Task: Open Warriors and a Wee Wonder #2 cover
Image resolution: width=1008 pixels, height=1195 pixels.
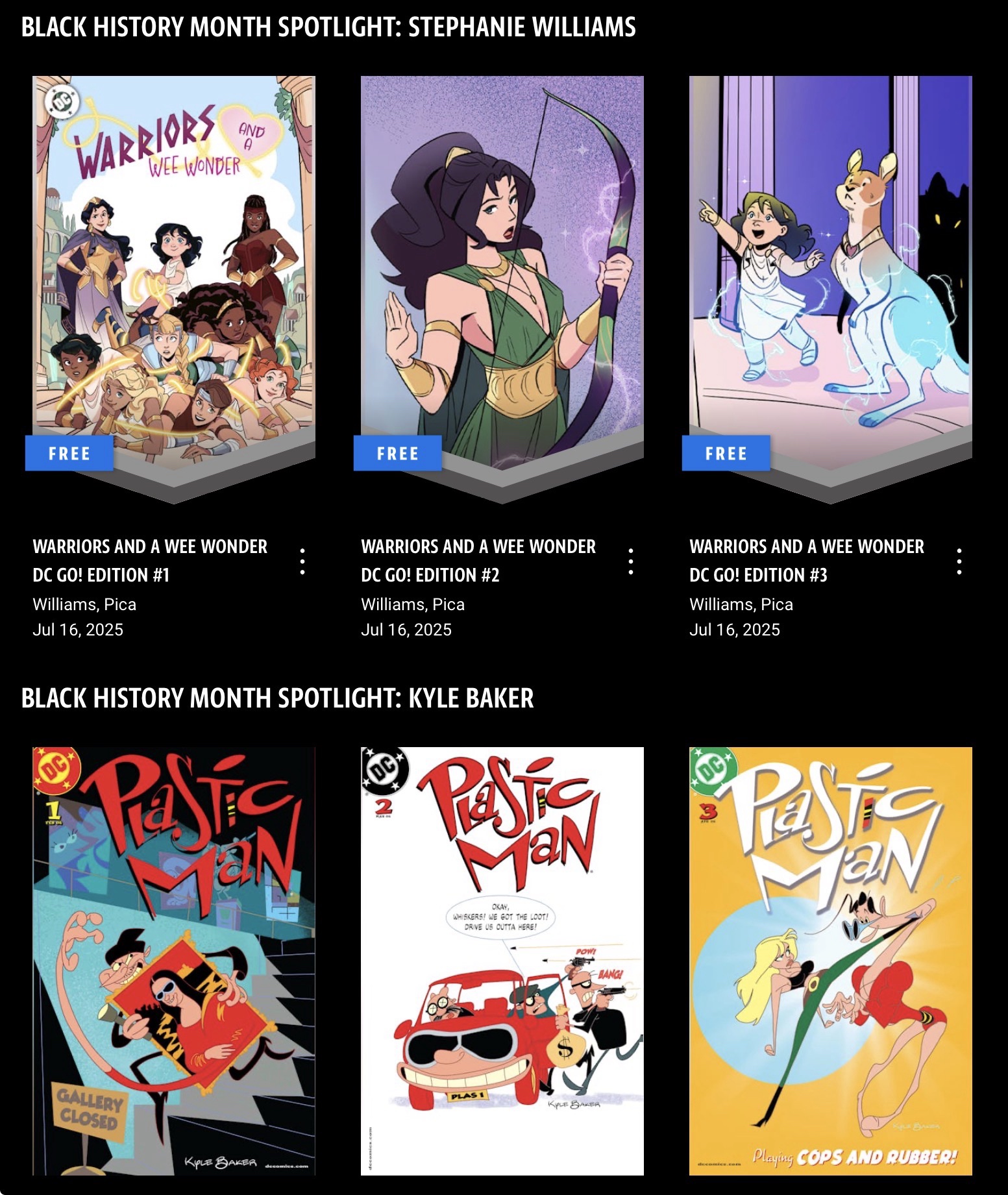Action: [502, 273]
